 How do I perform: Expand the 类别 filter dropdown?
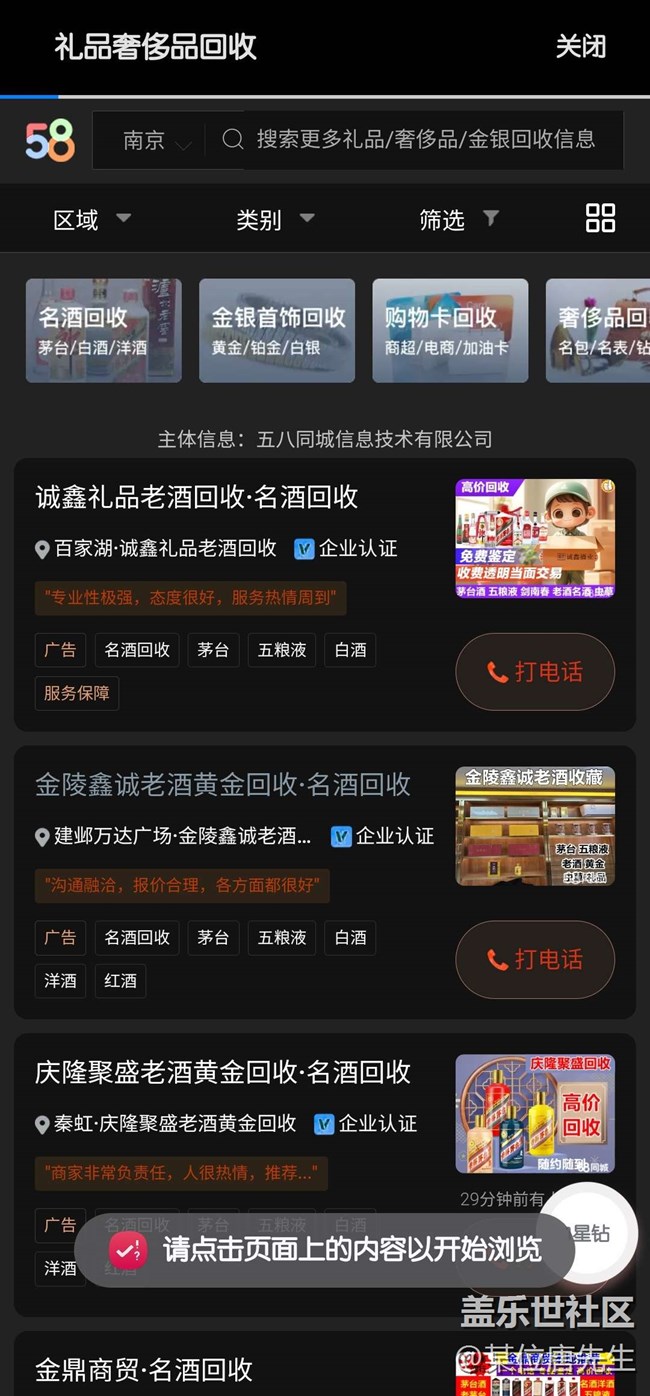274,220
